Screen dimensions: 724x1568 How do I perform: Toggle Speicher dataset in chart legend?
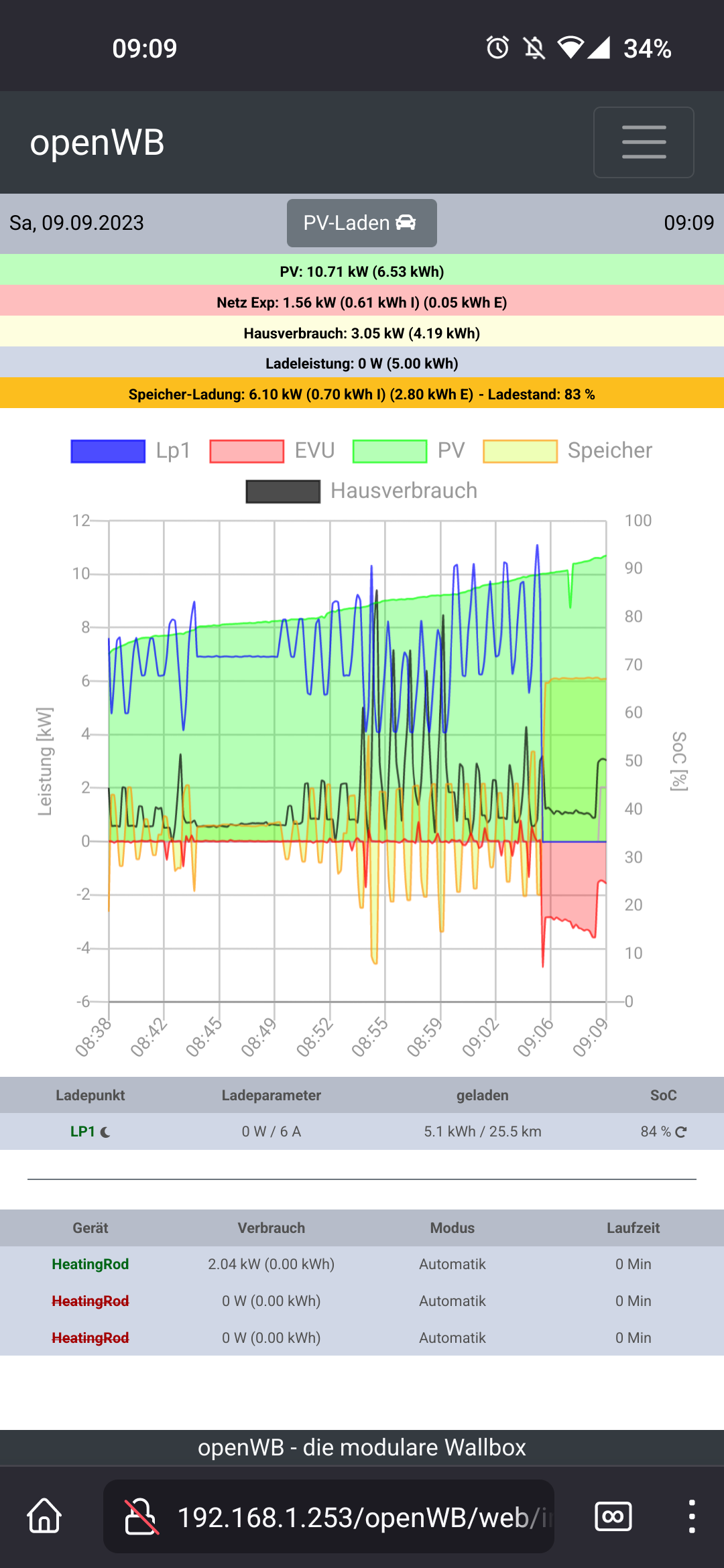pos(567,451)
